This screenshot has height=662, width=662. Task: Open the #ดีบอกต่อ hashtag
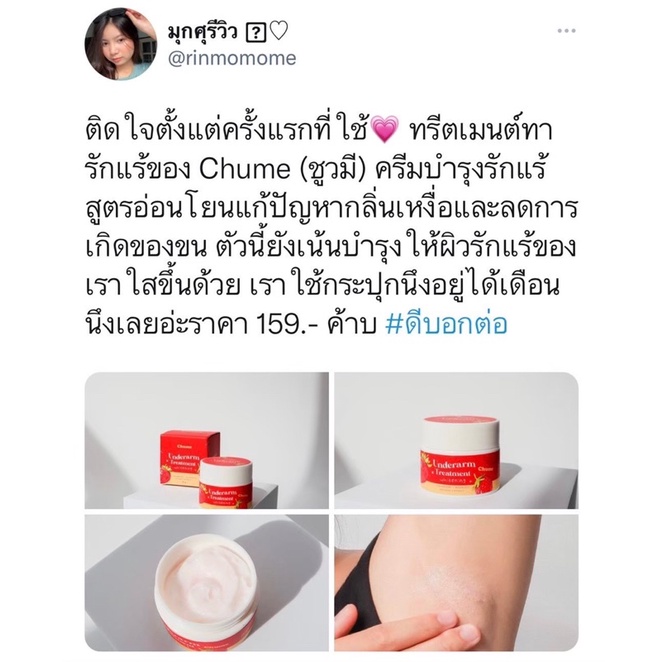446,324
